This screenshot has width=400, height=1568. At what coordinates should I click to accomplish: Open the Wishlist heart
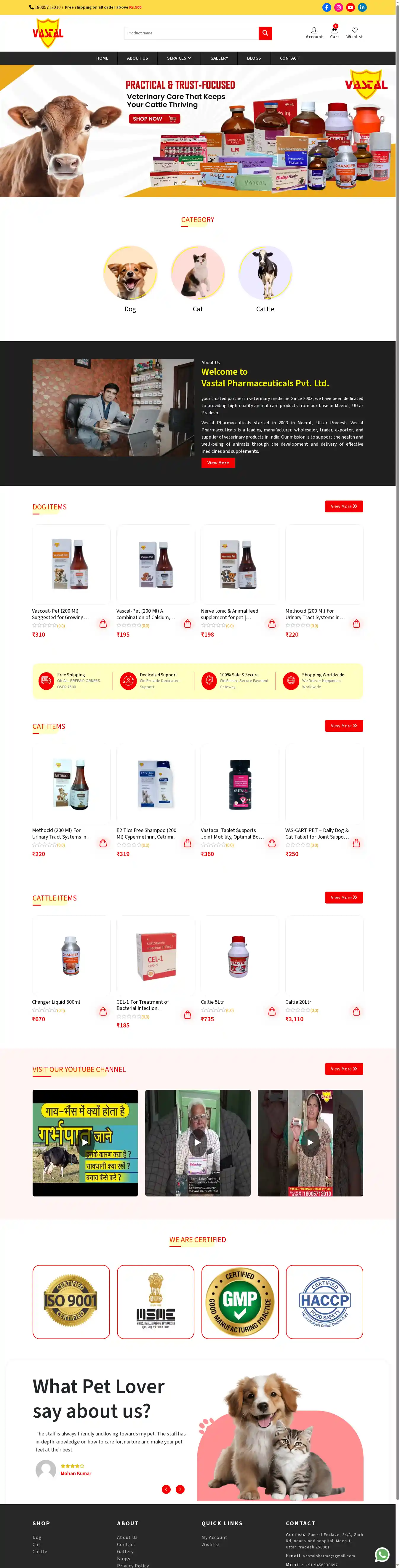pos(354,32)
